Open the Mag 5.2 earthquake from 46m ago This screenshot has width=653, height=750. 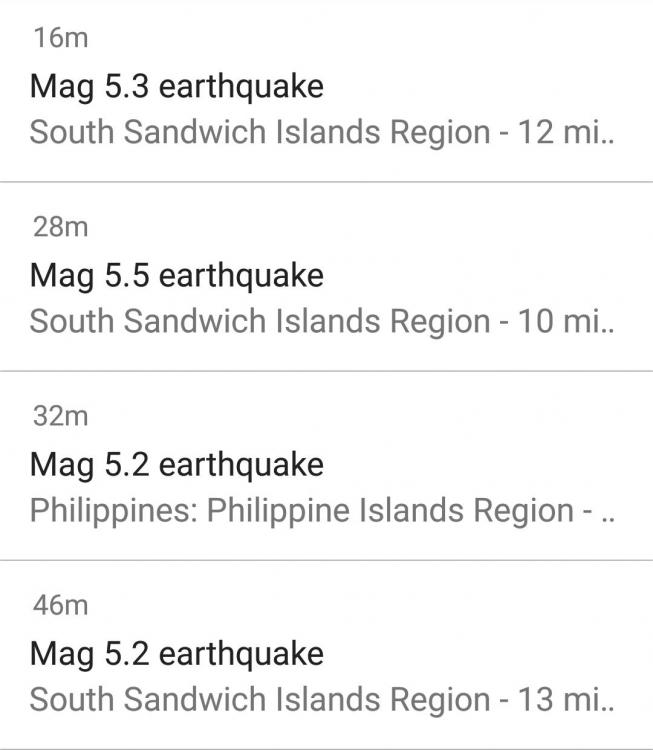click(x=177, y=654)
